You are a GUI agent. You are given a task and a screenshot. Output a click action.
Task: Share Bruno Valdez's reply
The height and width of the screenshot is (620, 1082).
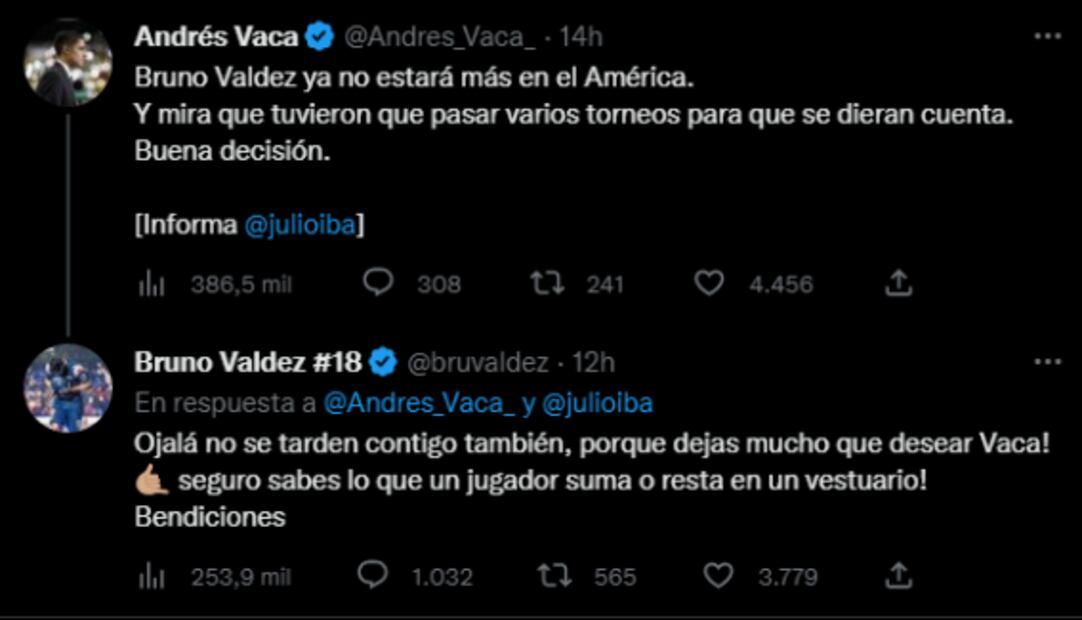click(x=899, y=576)
